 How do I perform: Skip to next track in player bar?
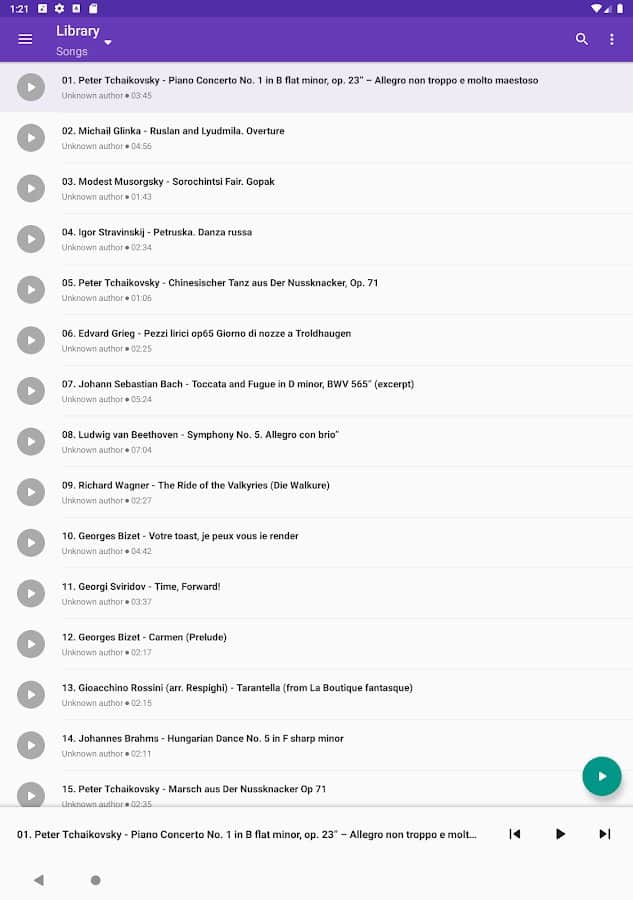click(604, 834)
